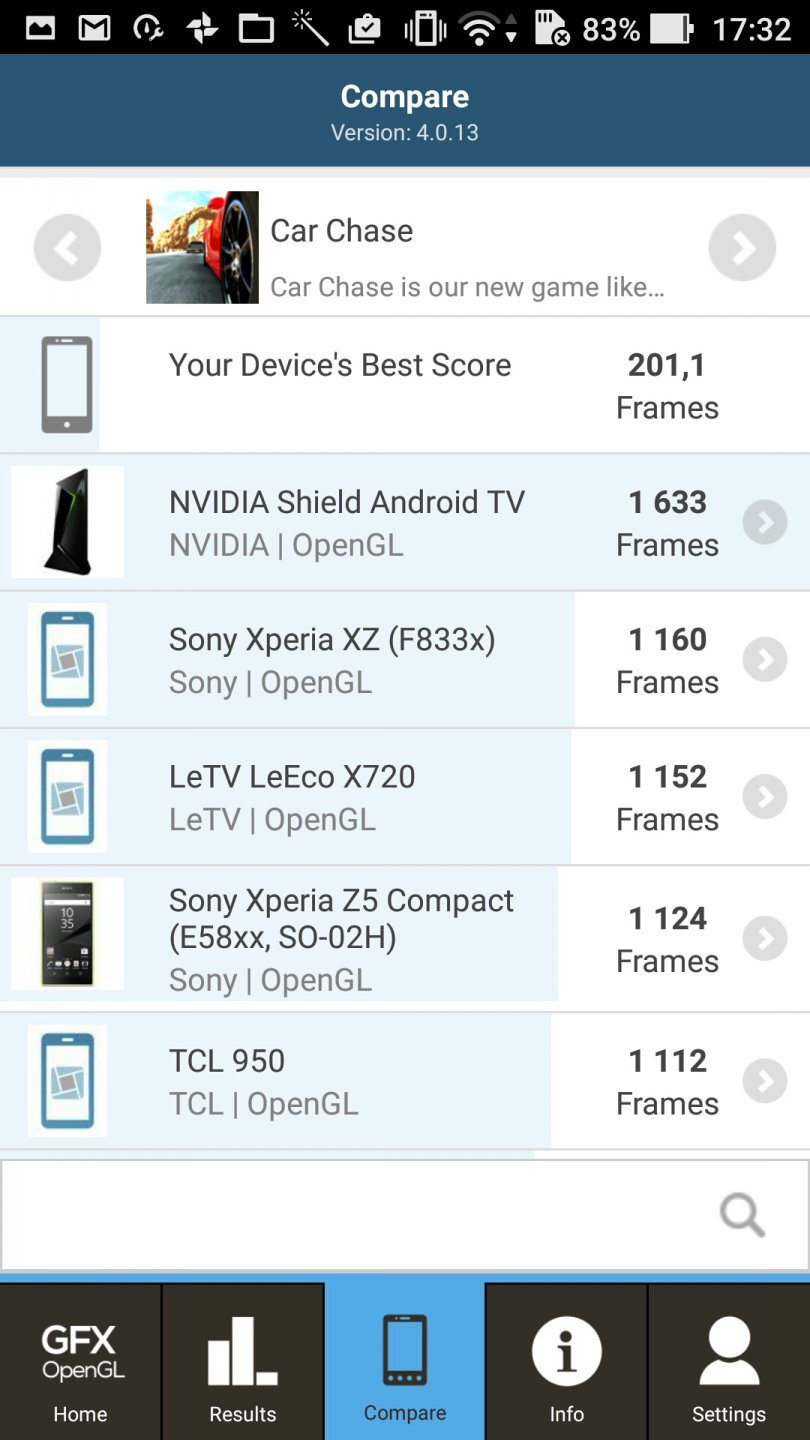Tap the Car Chase thumbnail image
The height and width of the screenshot is (1440, 810).
point(202,247)
